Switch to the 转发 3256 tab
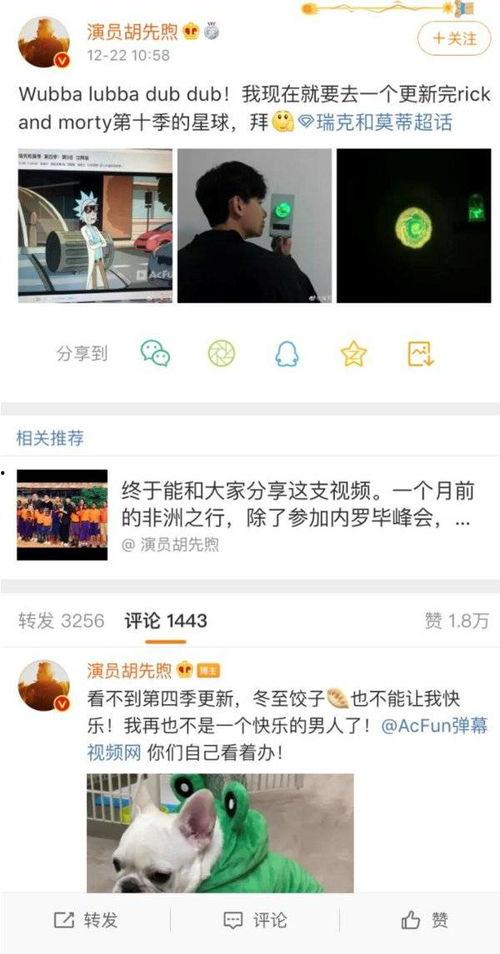 click(x=61, y=621)
